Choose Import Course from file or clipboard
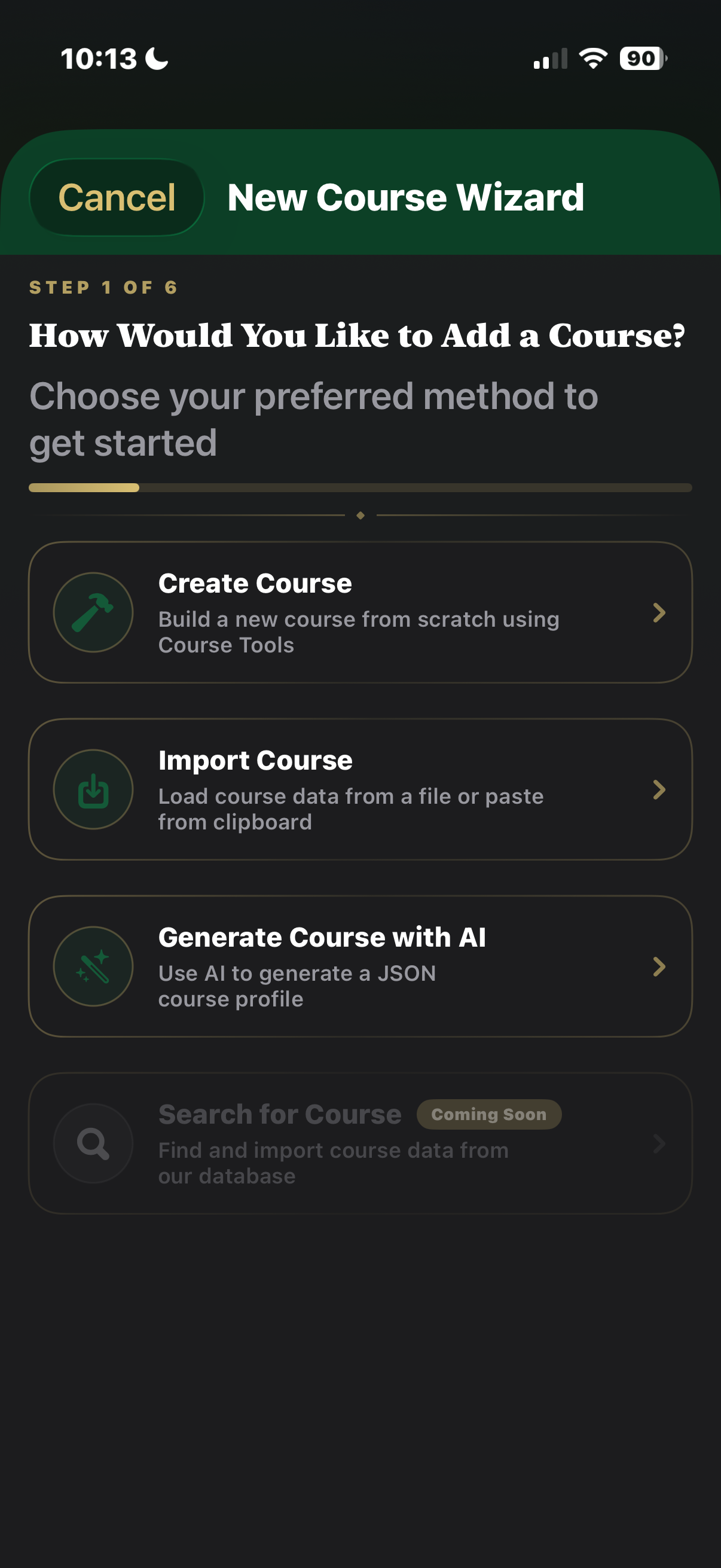 click(x=359, y=789)
